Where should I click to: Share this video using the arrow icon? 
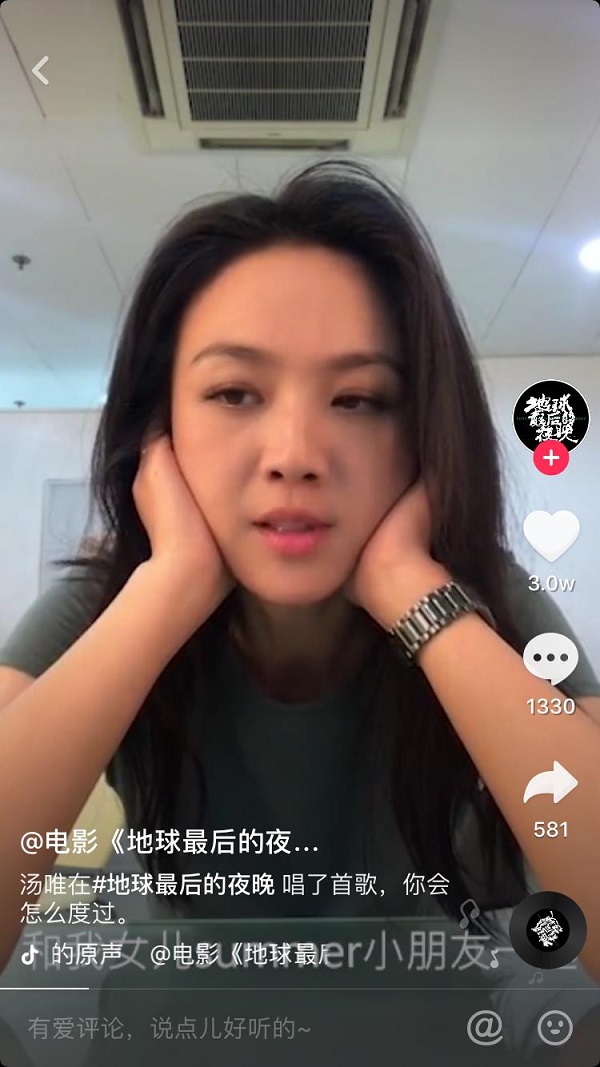coord(551,784)
